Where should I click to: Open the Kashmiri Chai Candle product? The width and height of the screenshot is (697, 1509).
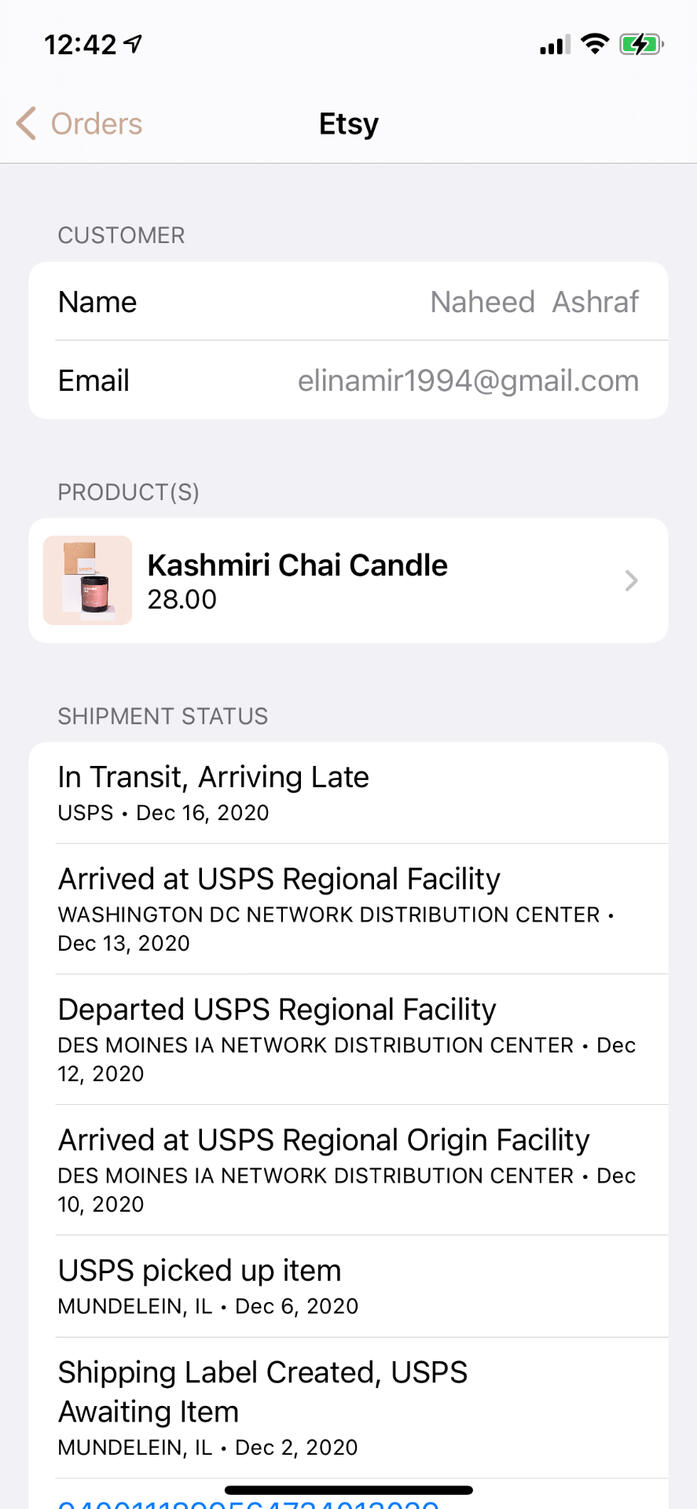coord(348,580)
